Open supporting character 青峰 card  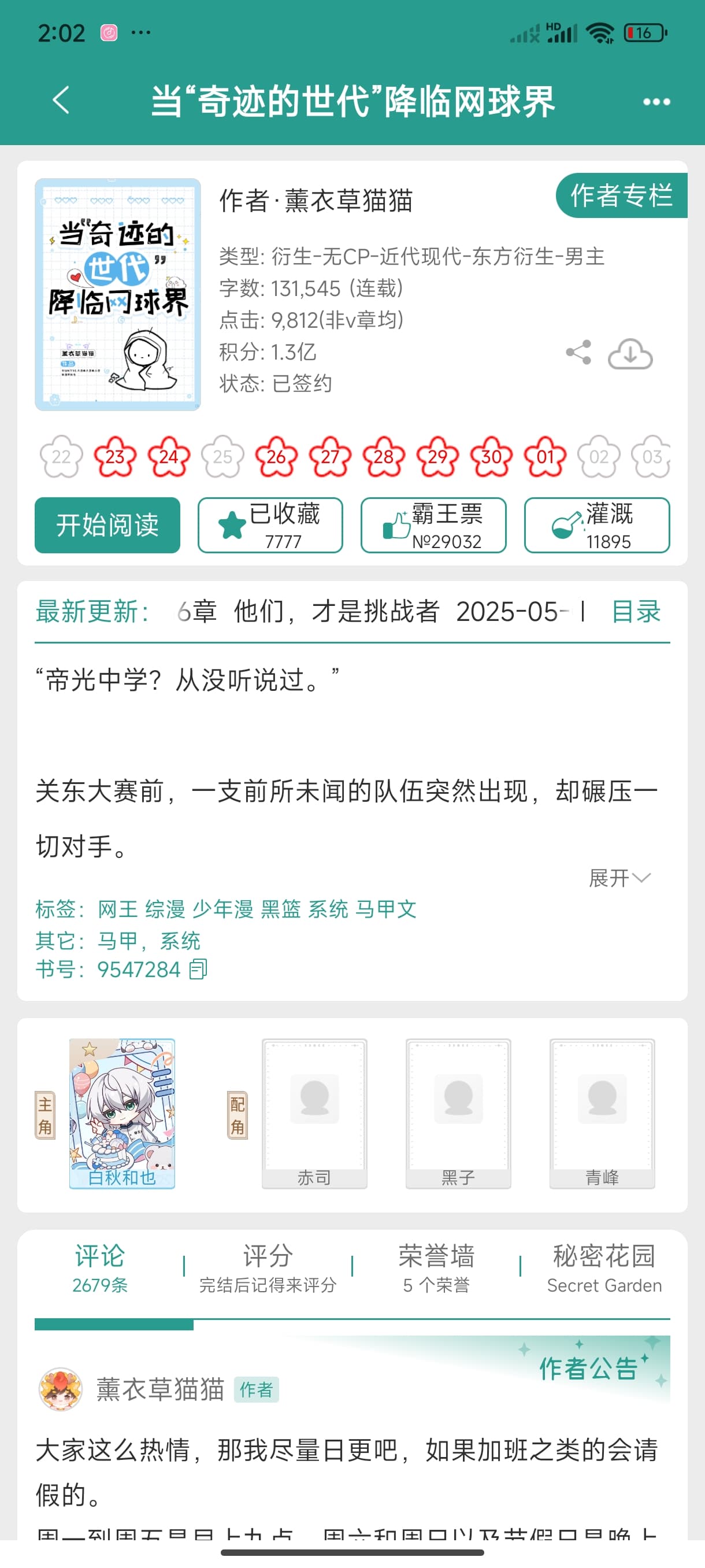click(602, 1114)
